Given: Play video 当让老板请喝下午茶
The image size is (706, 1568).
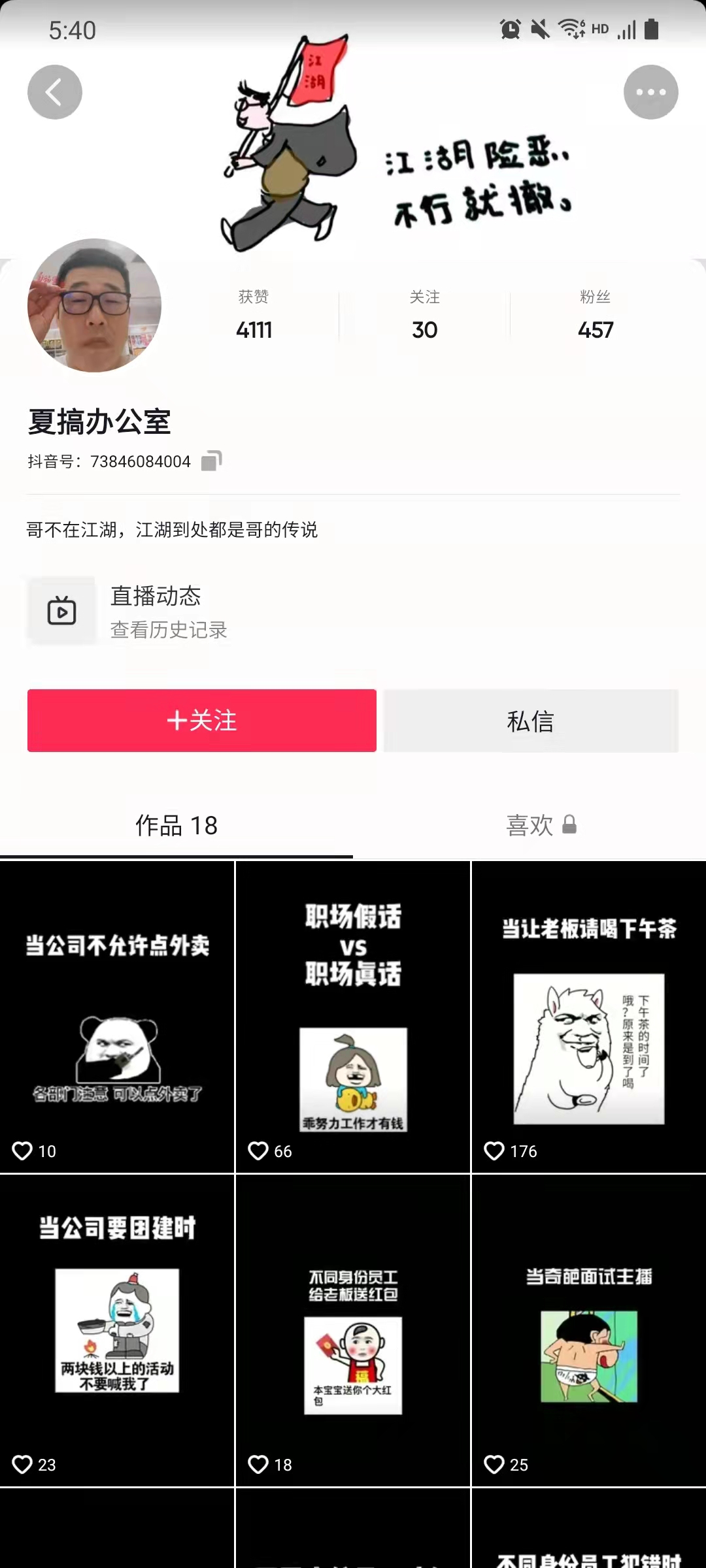Looking at the screenshot, I should click(x=588, y=1016).
